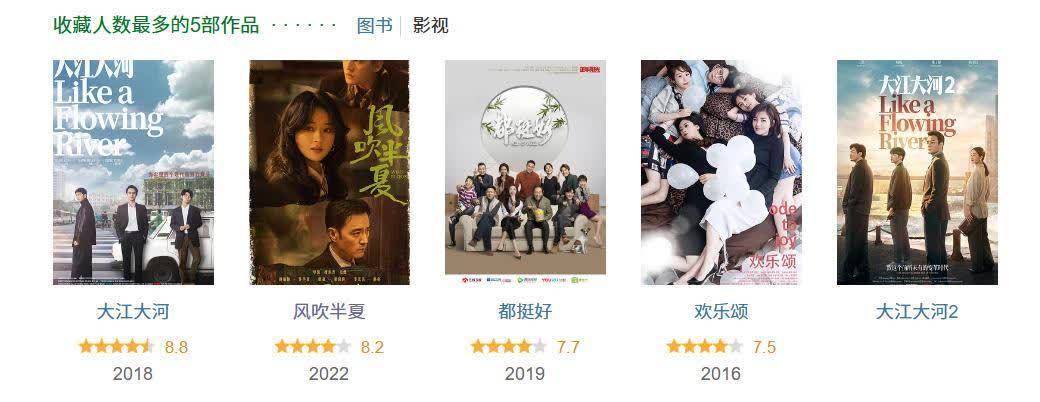Open the 大江大河 poster
The image size is (1040, 402).
click(x=133, y=172)
